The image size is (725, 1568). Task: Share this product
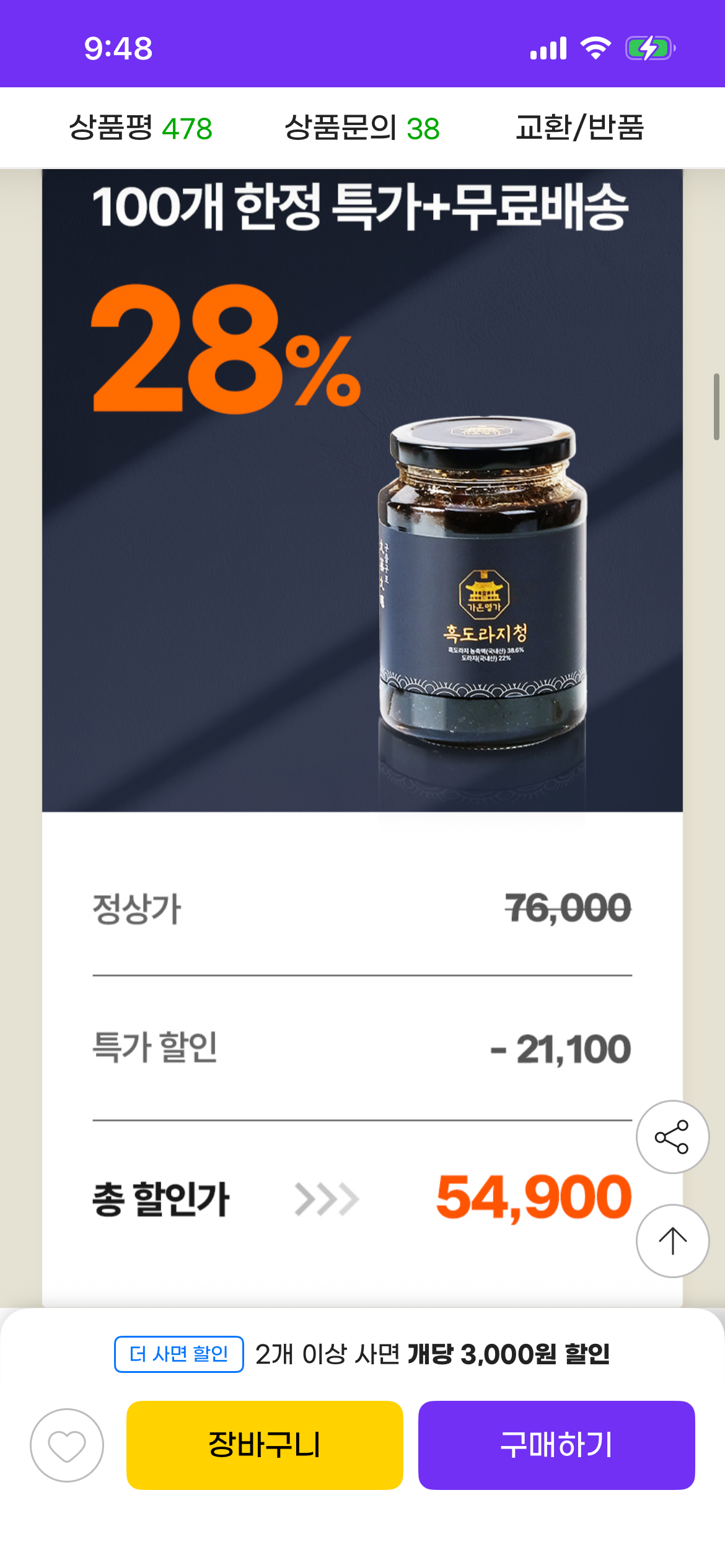(672, 1137)
